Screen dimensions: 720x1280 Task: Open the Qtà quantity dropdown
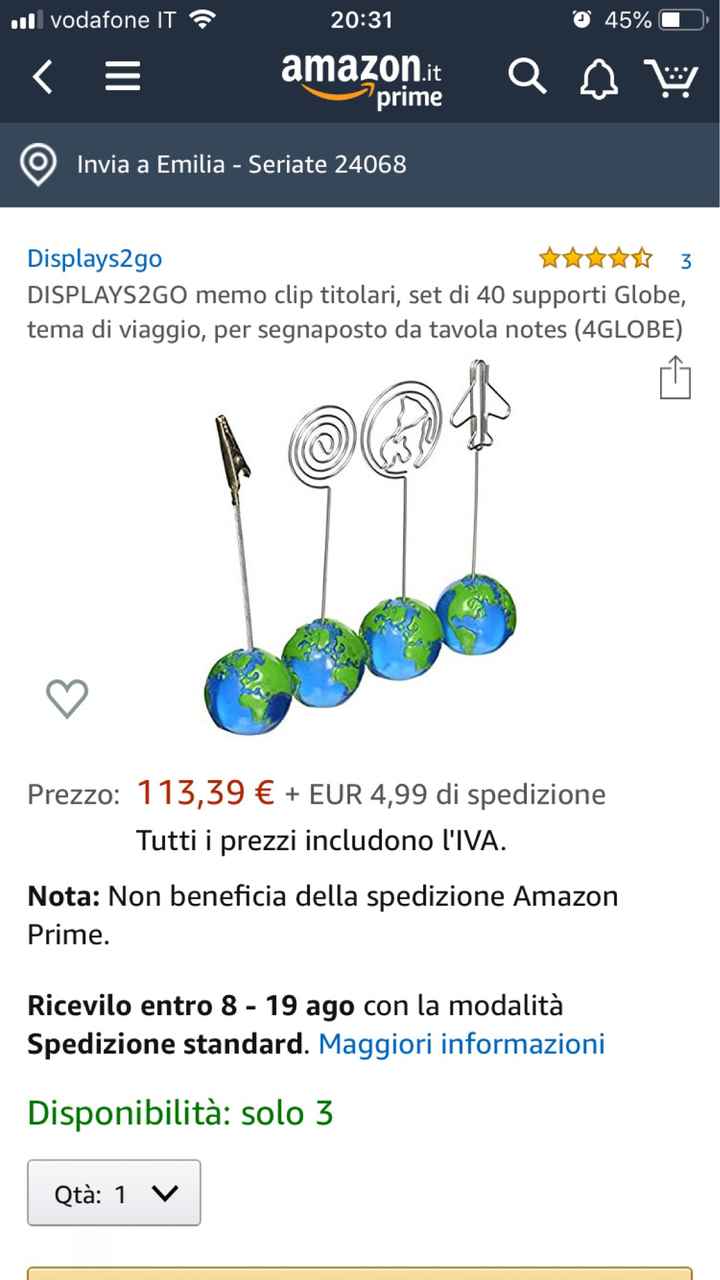click(x=113, y=1192)
